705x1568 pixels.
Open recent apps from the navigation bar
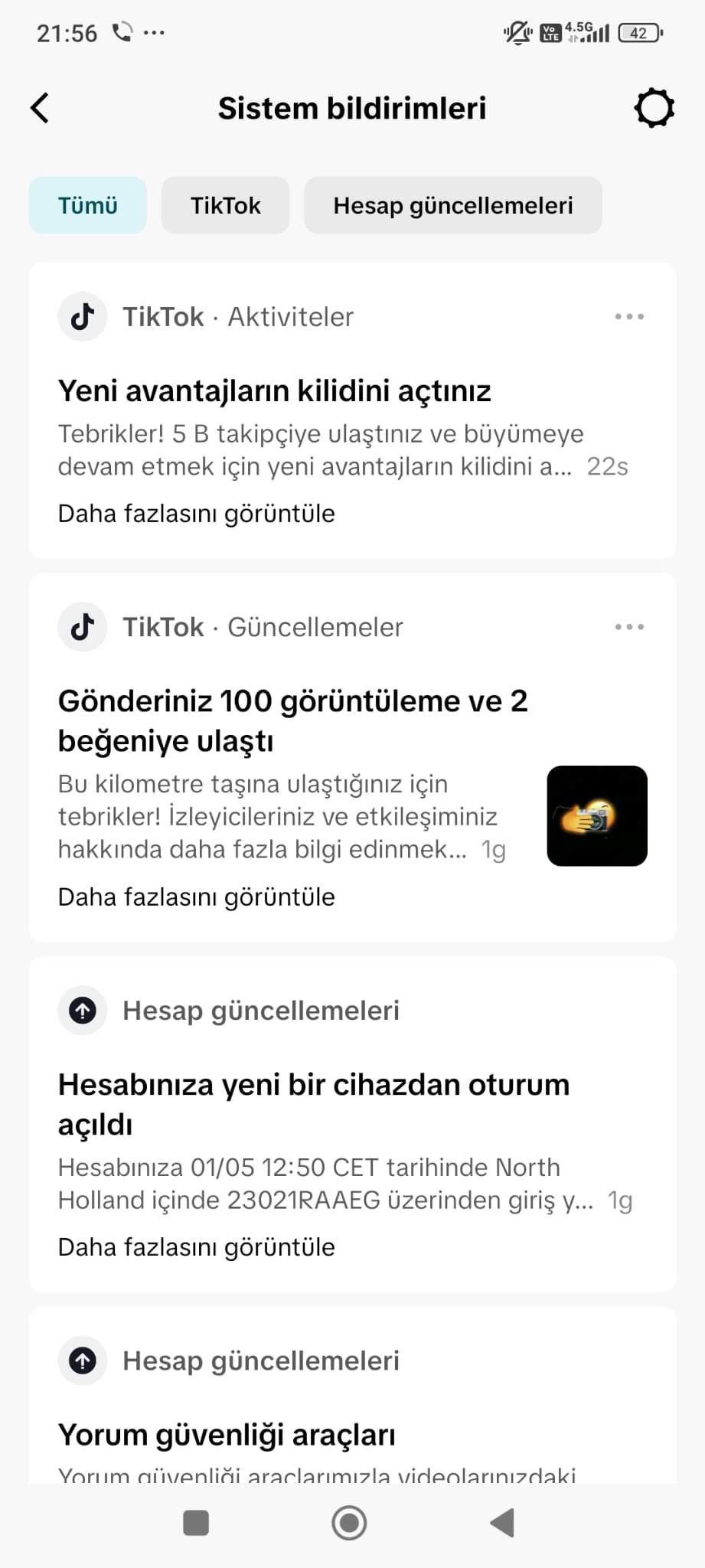[x=196, y=1523]
